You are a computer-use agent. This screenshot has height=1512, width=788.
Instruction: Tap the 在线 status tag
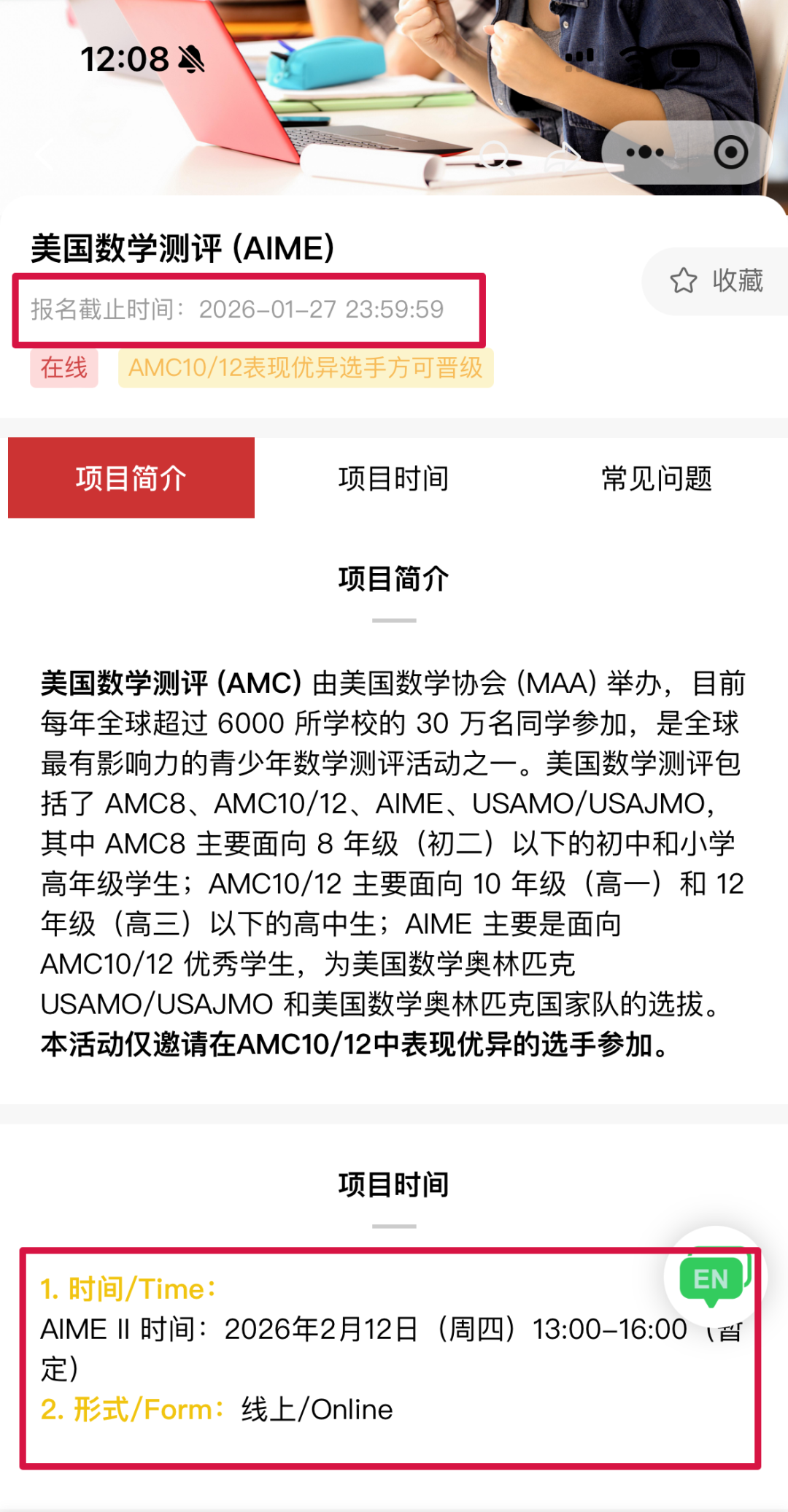[x=63, y=369]
